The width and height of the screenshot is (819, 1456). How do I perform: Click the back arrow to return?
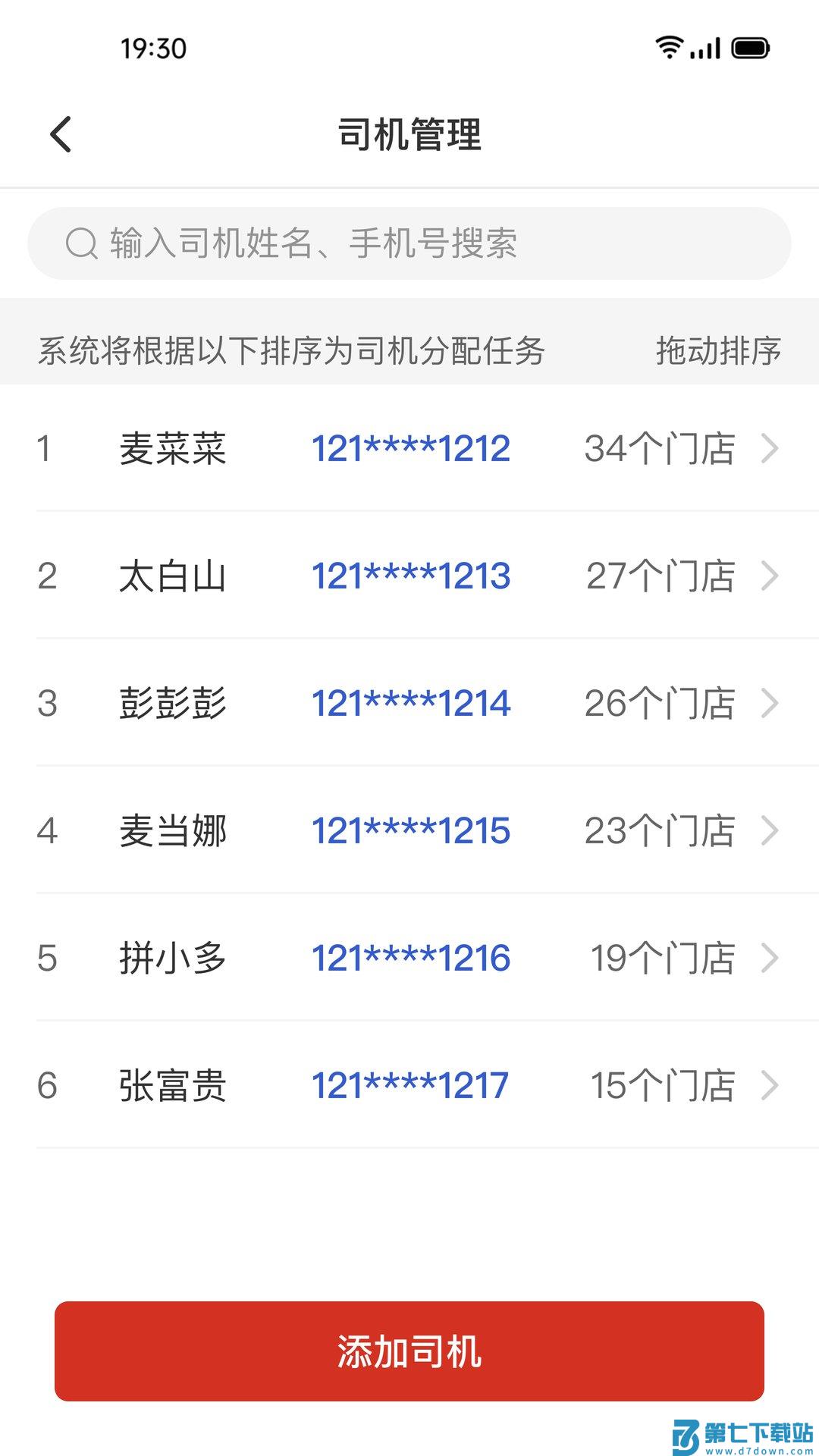point(60,133)
